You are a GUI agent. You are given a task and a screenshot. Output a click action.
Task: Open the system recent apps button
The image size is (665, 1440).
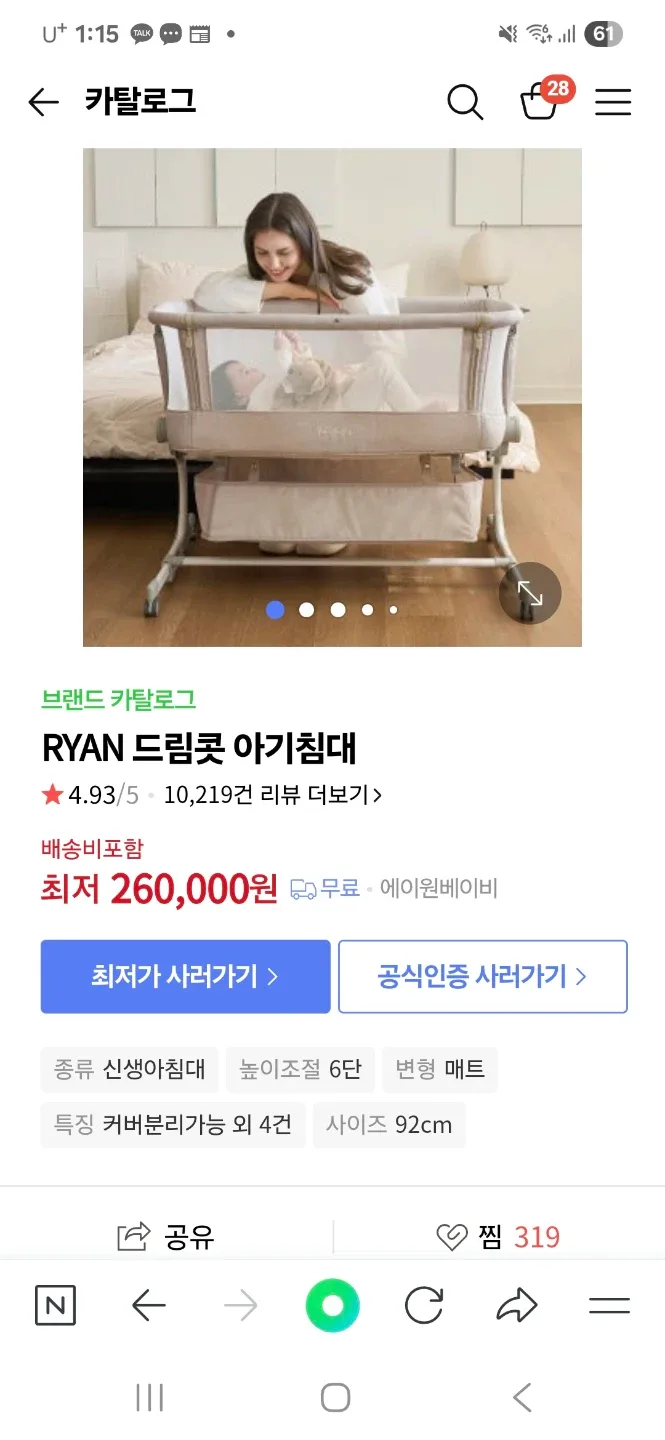(149, 1397)
